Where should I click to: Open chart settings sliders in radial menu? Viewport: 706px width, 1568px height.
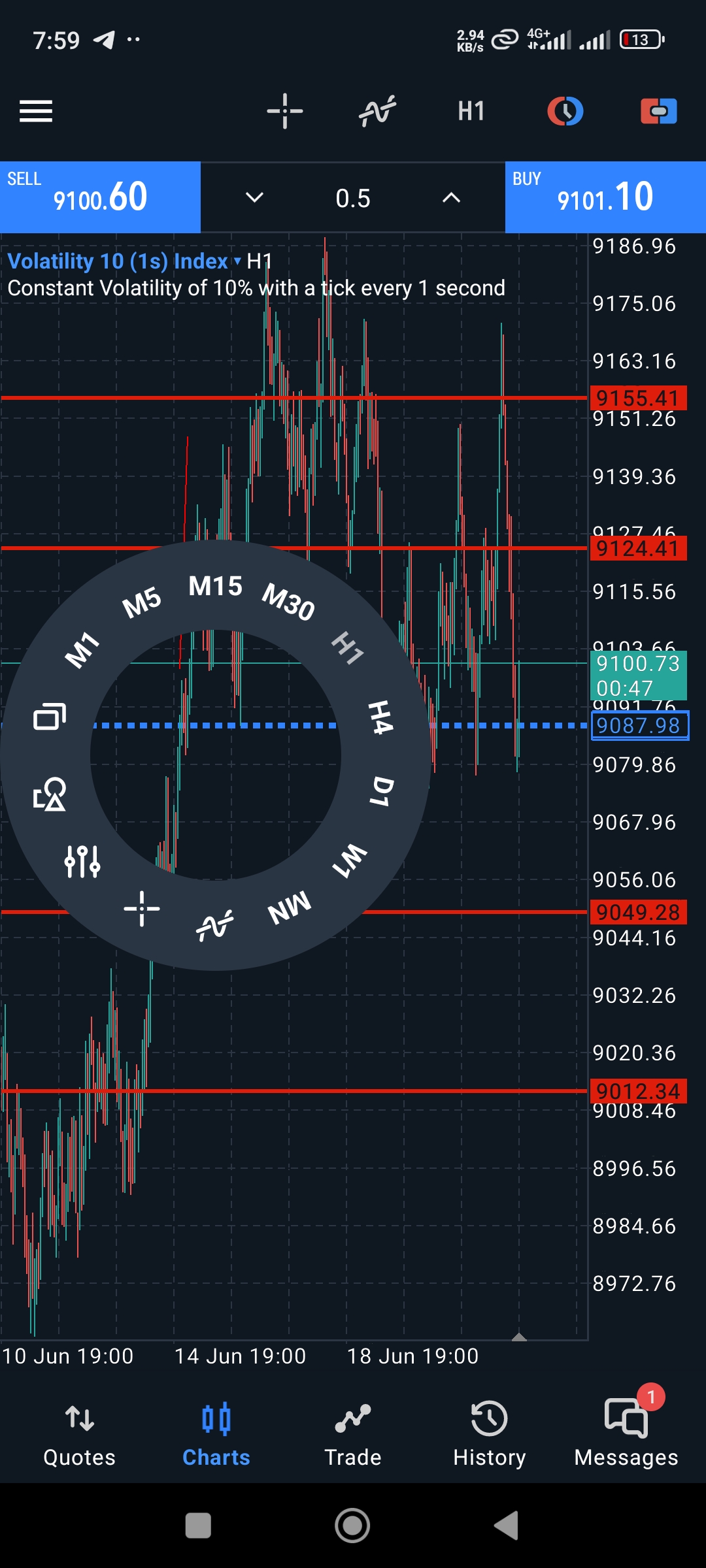click(82, 861)
